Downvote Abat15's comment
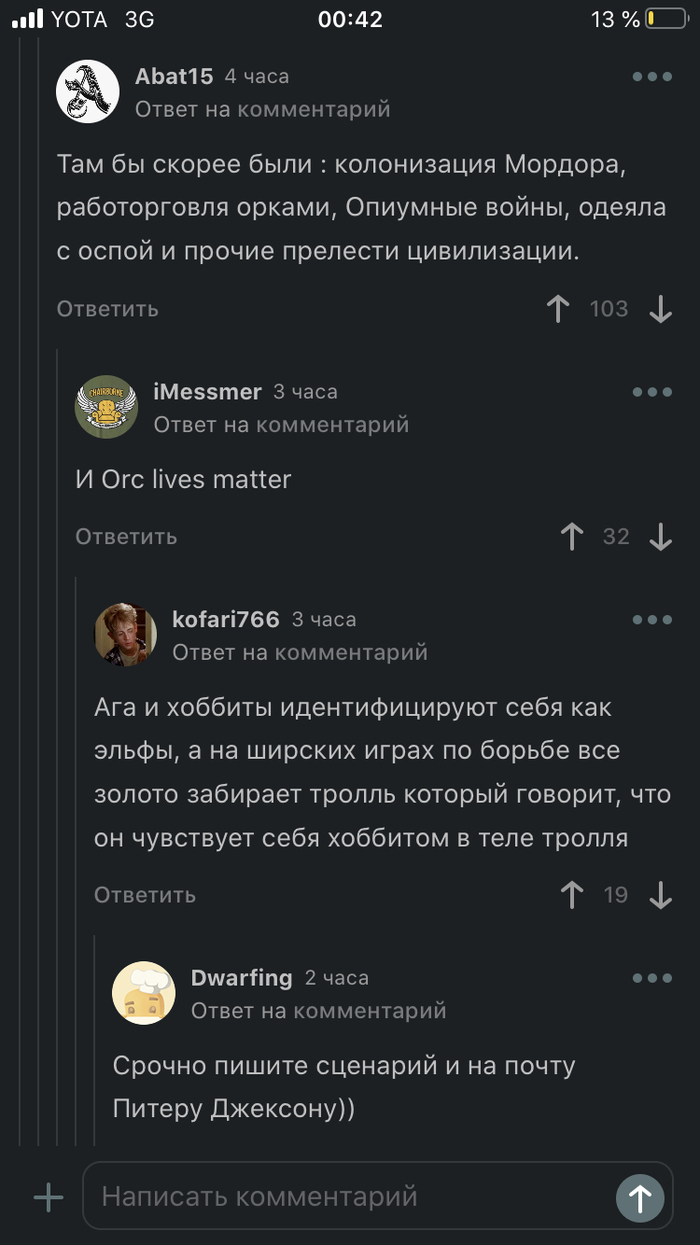Screen dimensions: 700x1245 [x=660, y=309]
